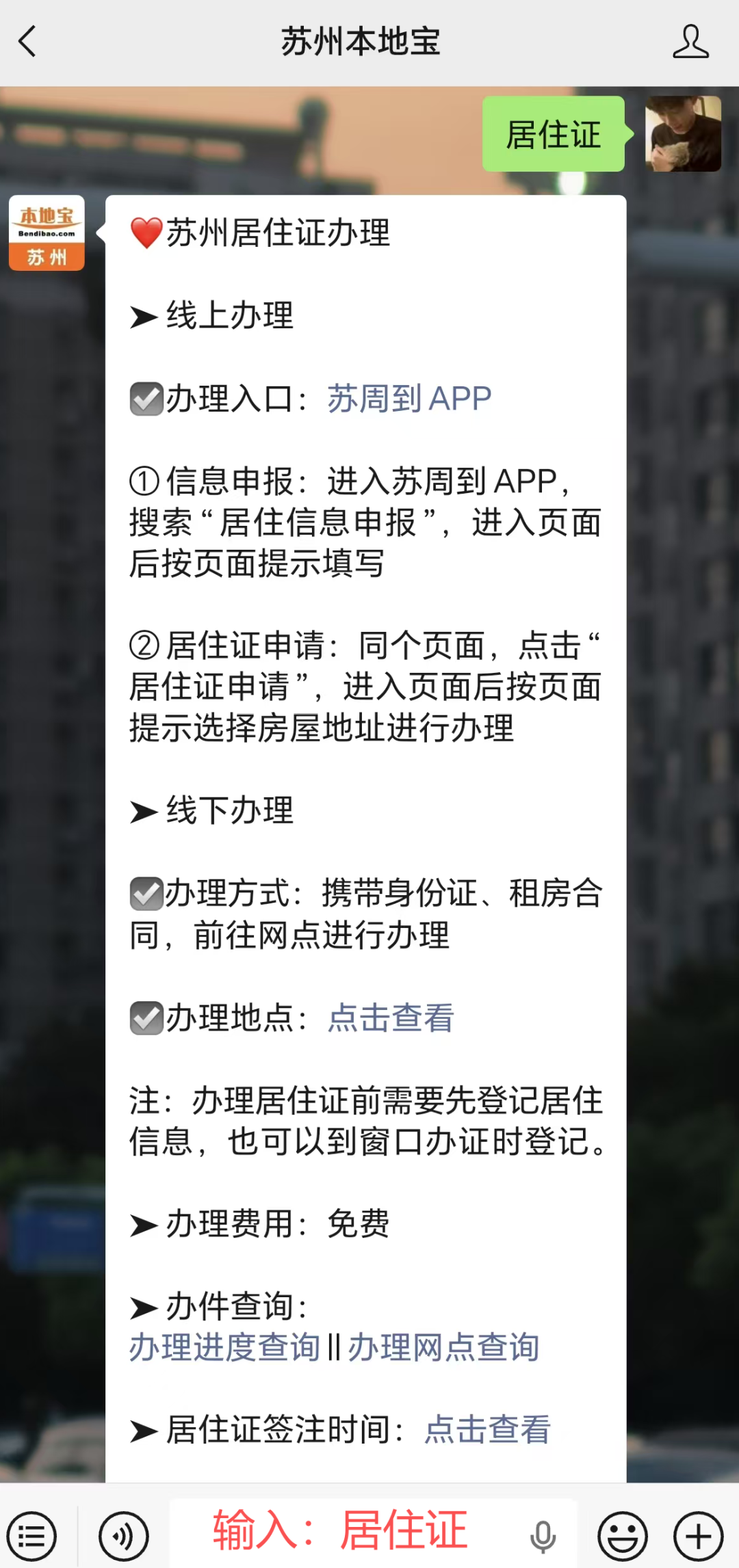Open the 苏周到 APP link
Image resolution: width=739 pixels, height=1568 pixels.
coord(409,399)
